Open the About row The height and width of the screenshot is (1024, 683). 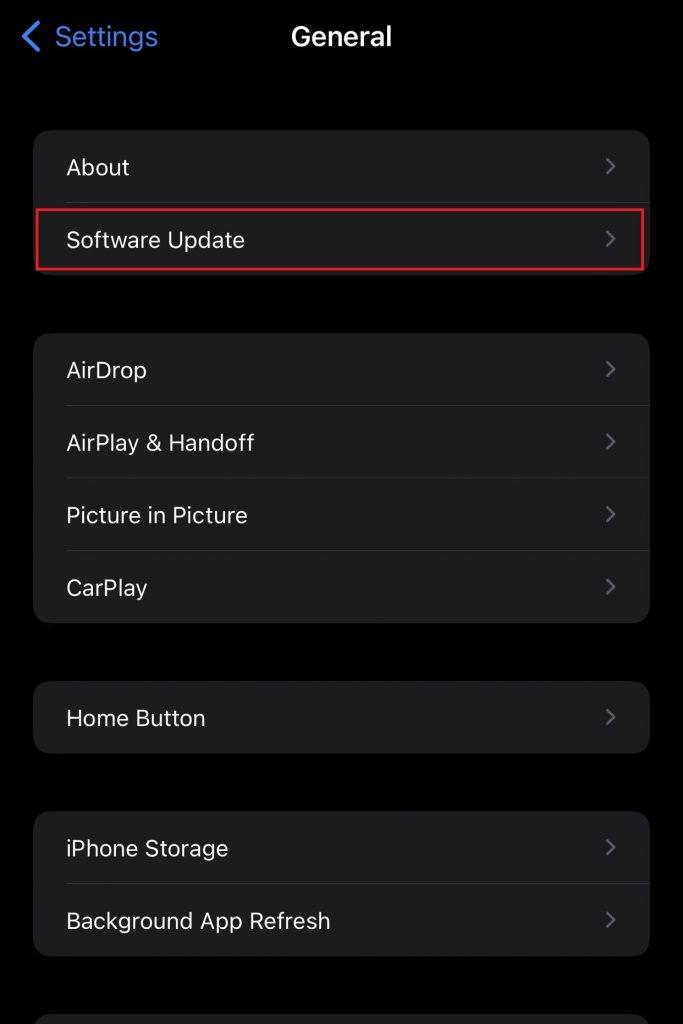(x=340, y=167)
